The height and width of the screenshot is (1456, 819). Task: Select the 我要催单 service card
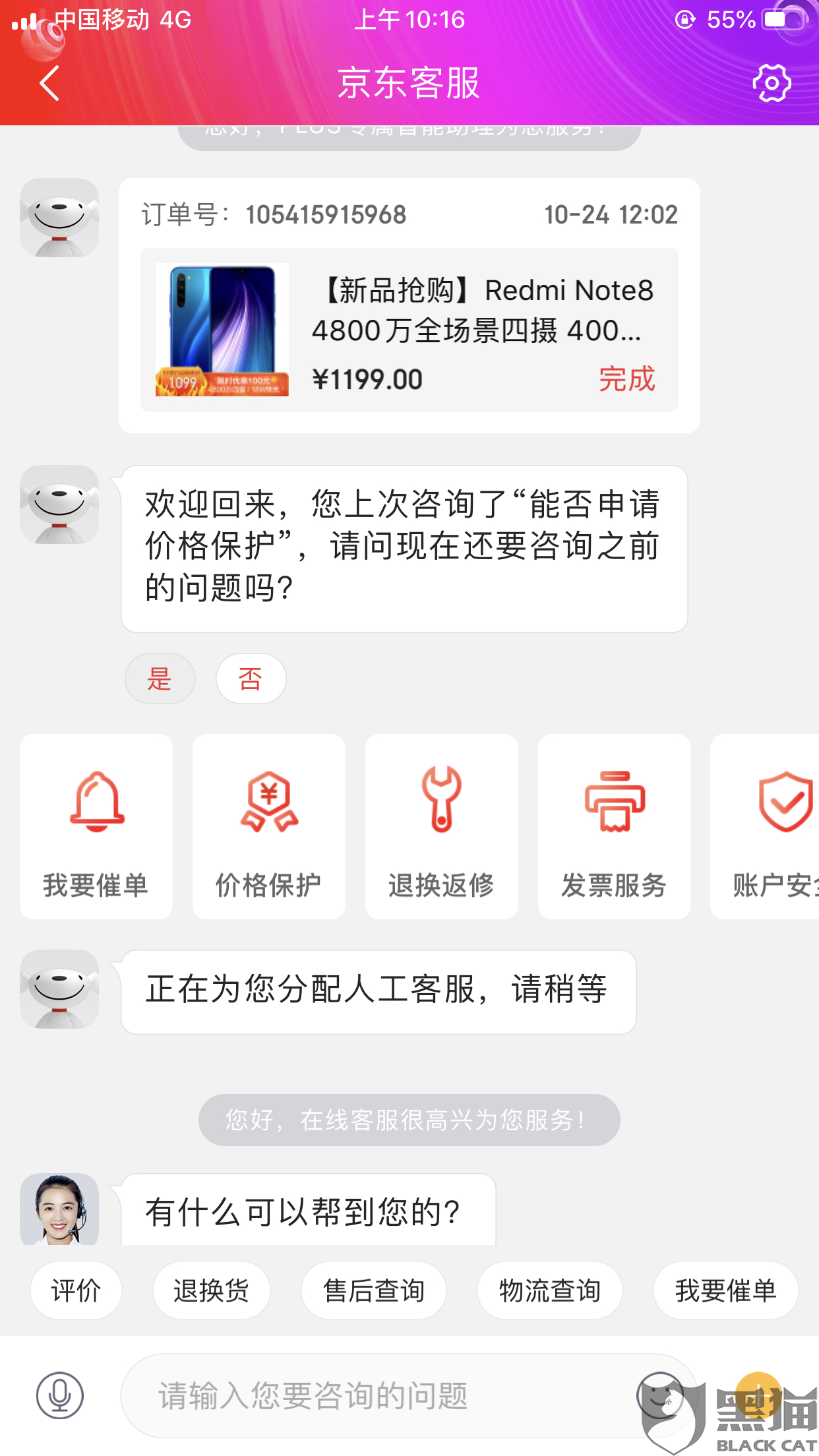[96, 826]
